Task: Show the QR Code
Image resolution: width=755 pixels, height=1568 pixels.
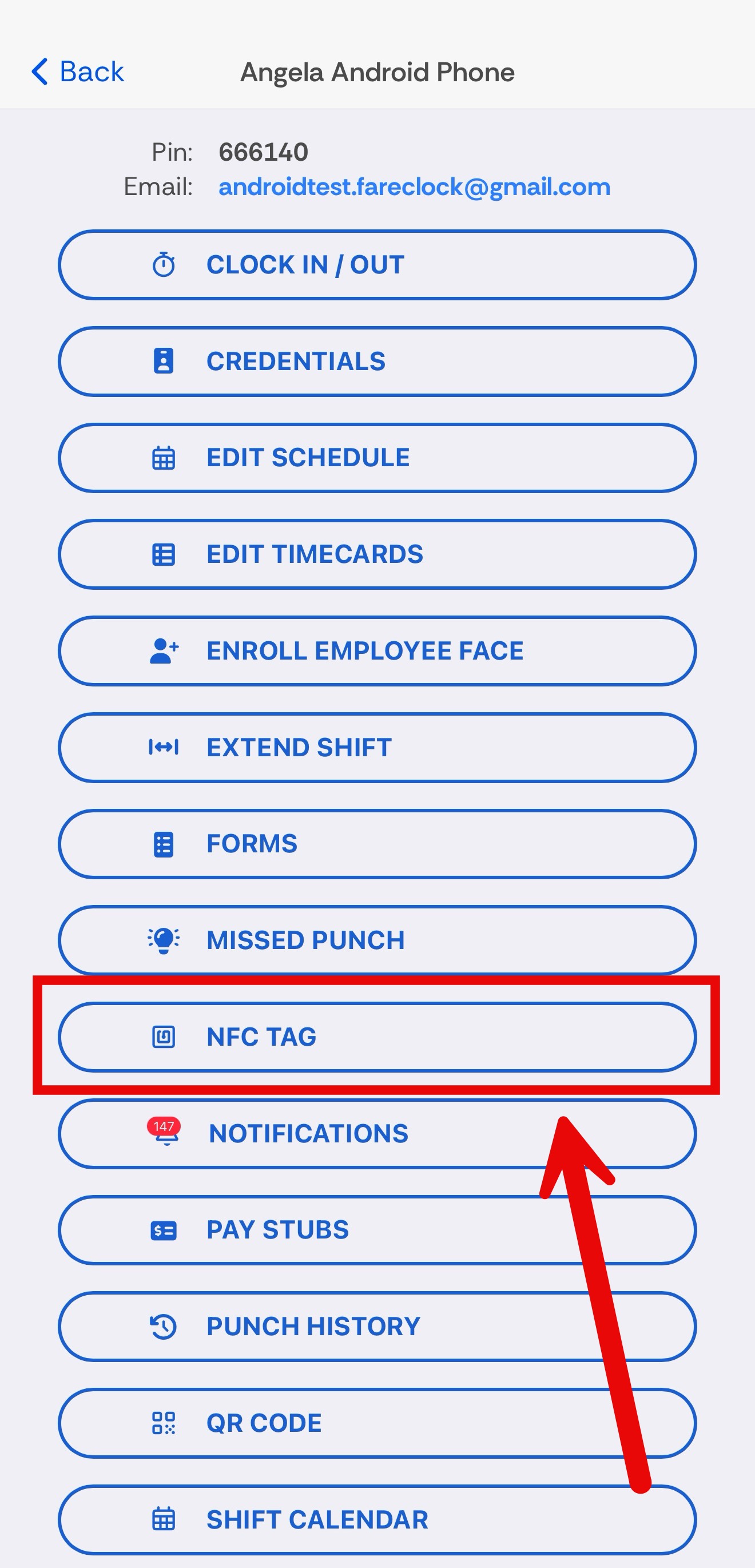Action: point(377,1423)
